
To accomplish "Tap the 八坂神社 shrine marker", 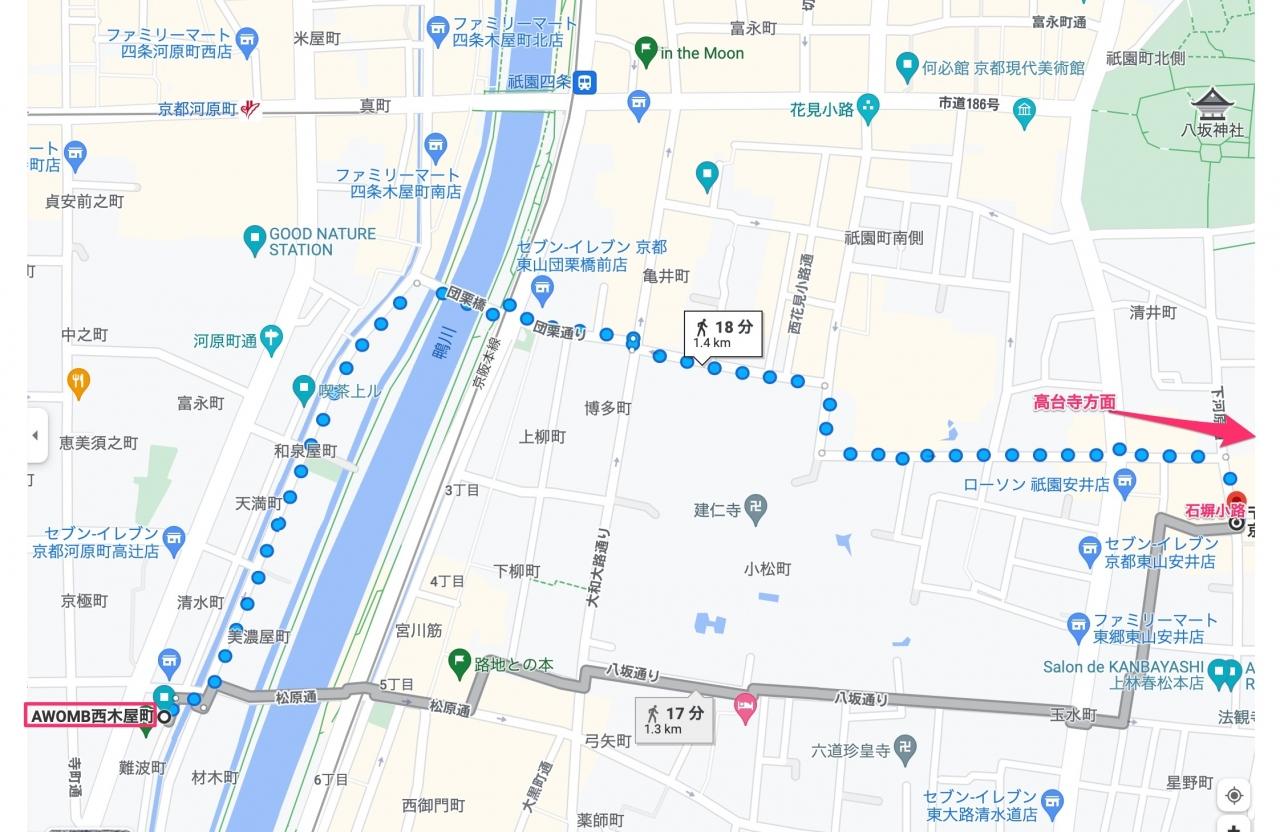I will pos(1210,103).
